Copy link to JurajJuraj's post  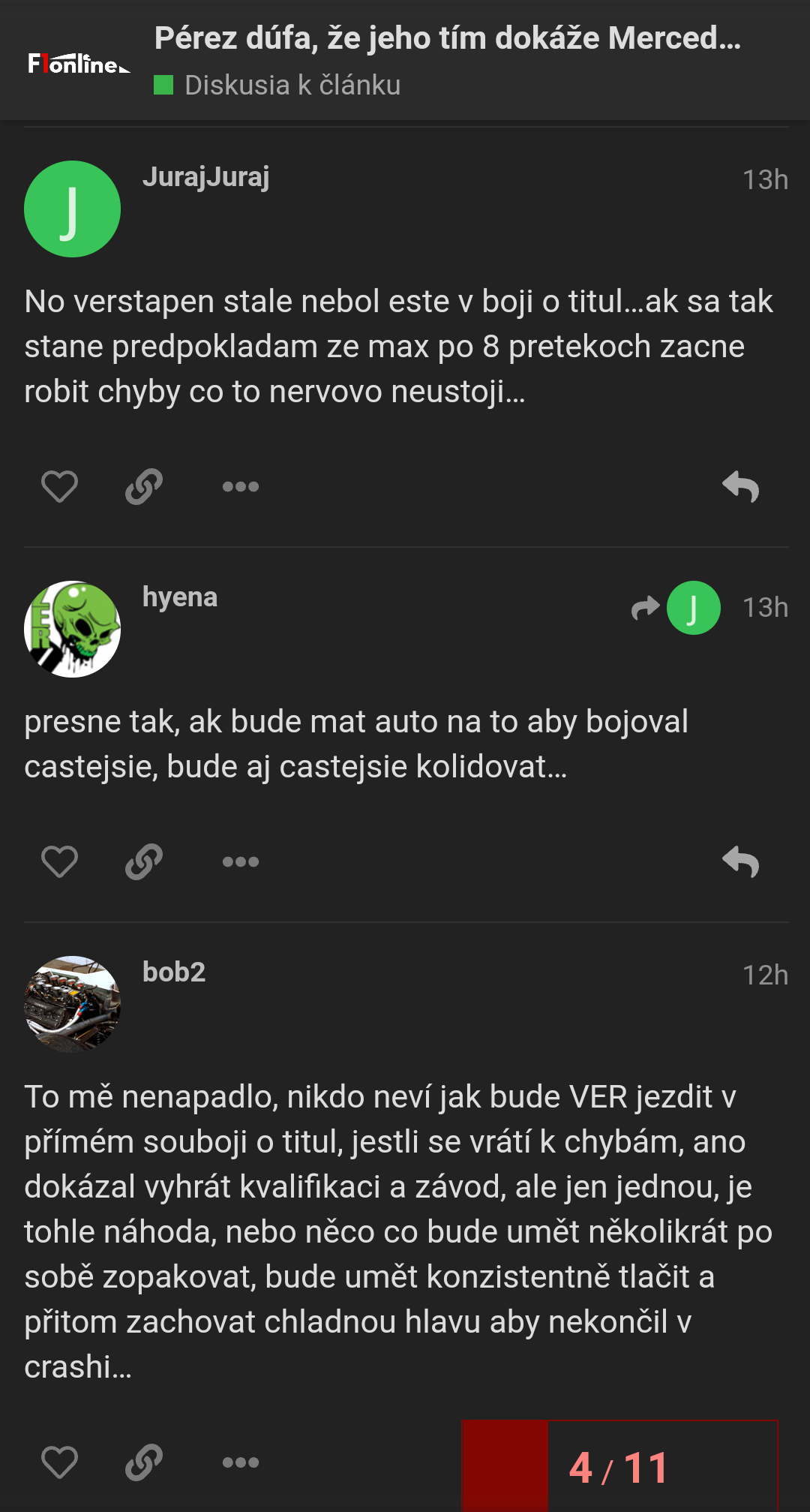[144, 486]
